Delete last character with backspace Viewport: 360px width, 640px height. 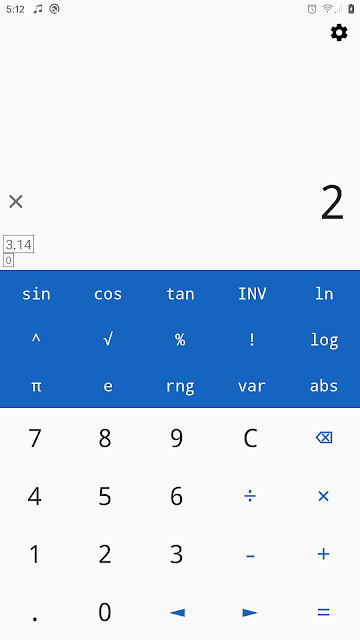click(x=324, y=438)
